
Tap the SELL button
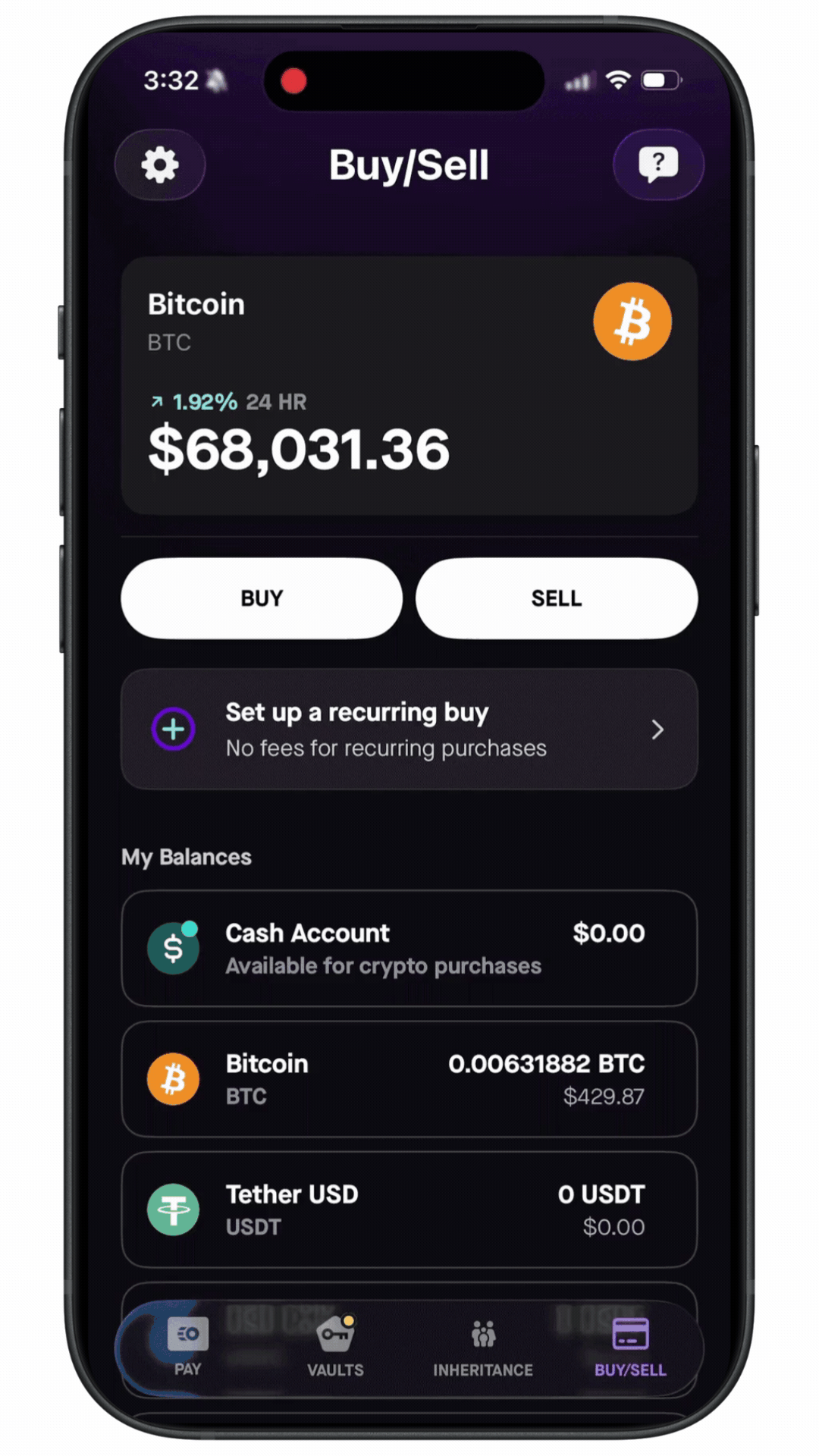click(x=557, y=598)
